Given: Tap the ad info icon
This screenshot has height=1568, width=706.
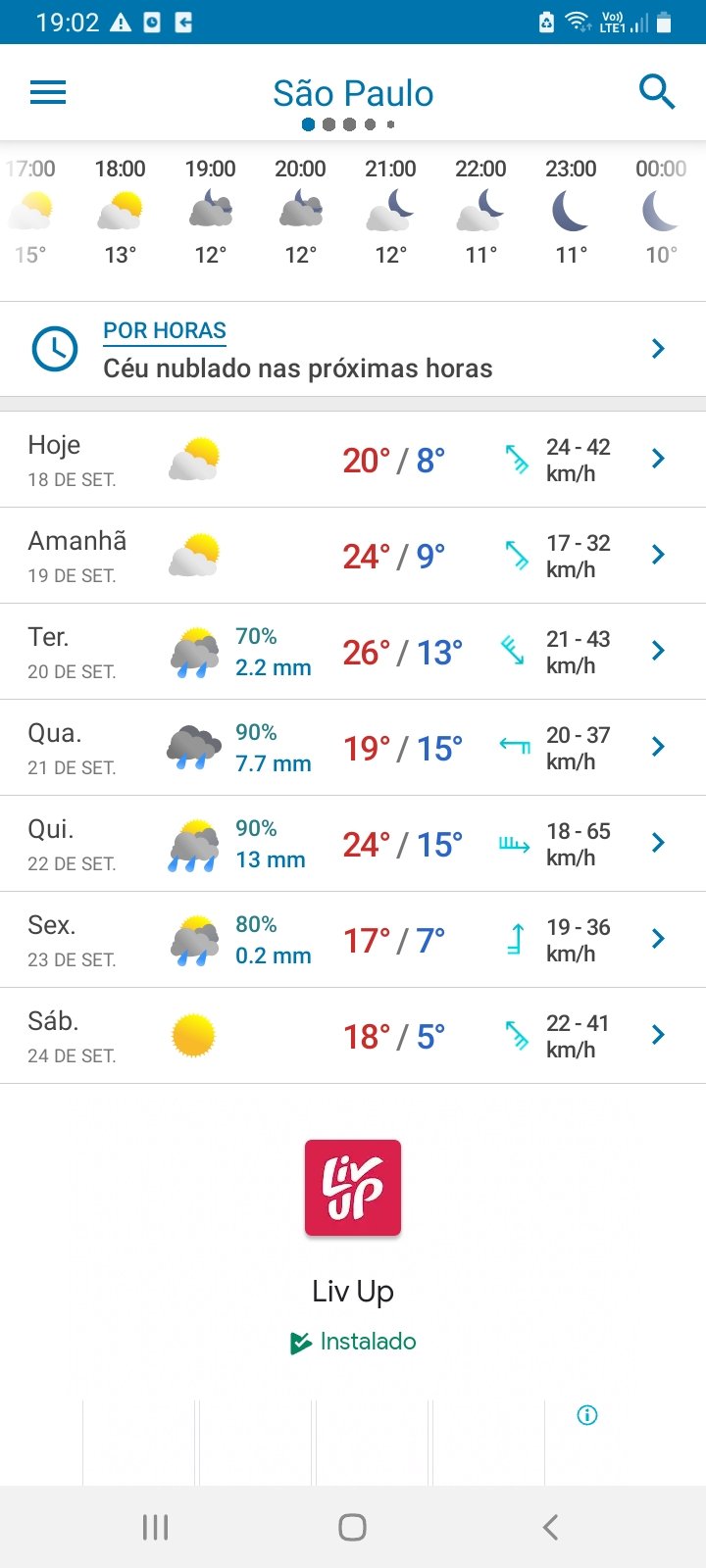Looking at the screenshot, I should click(587, 1415).
